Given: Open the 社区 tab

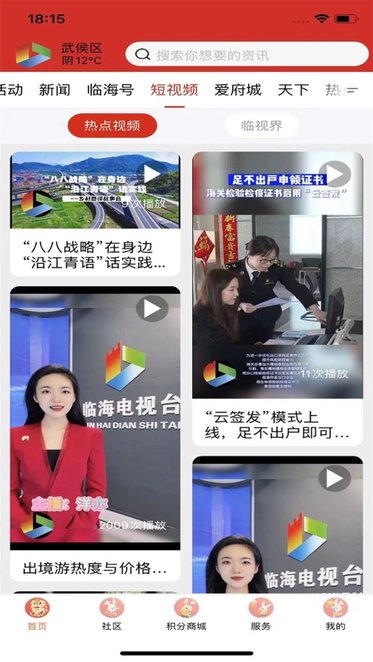Looking at the screenshot, I should point(112,613).
